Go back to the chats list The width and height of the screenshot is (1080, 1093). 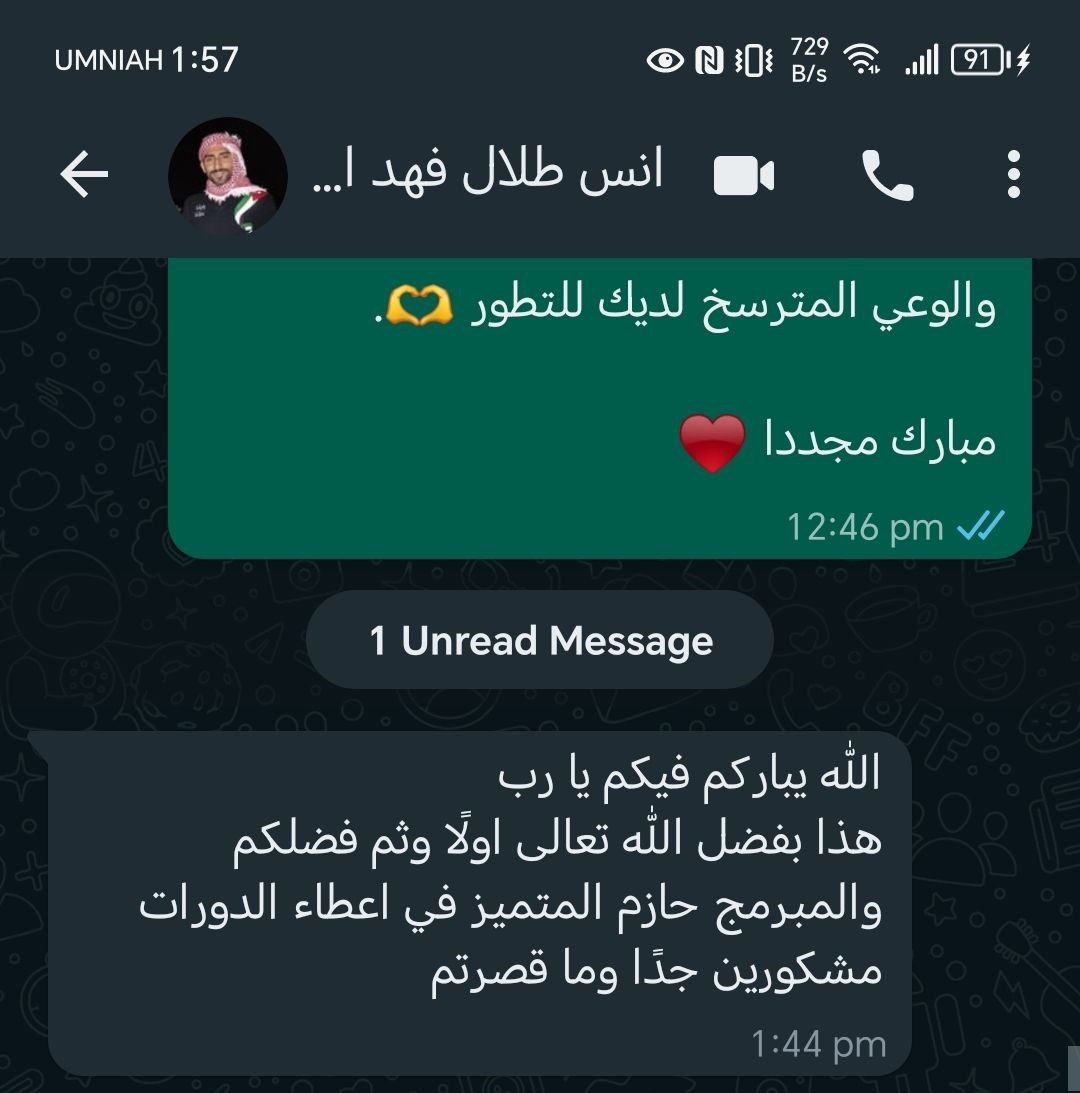pyautogui.click(x=84, y=176)
